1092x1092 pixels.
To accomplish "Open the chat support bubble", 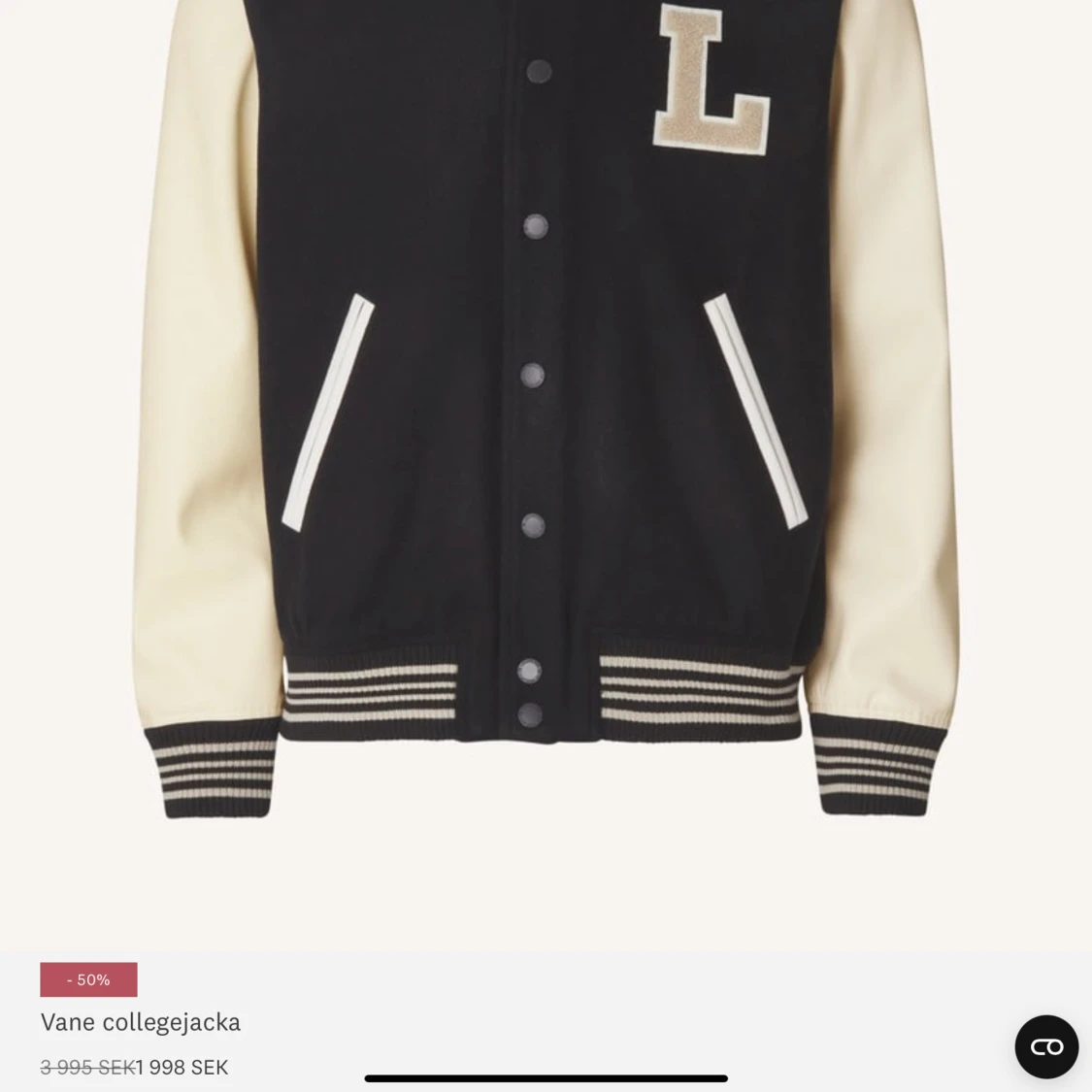I will click(x=1046, y=1046).
